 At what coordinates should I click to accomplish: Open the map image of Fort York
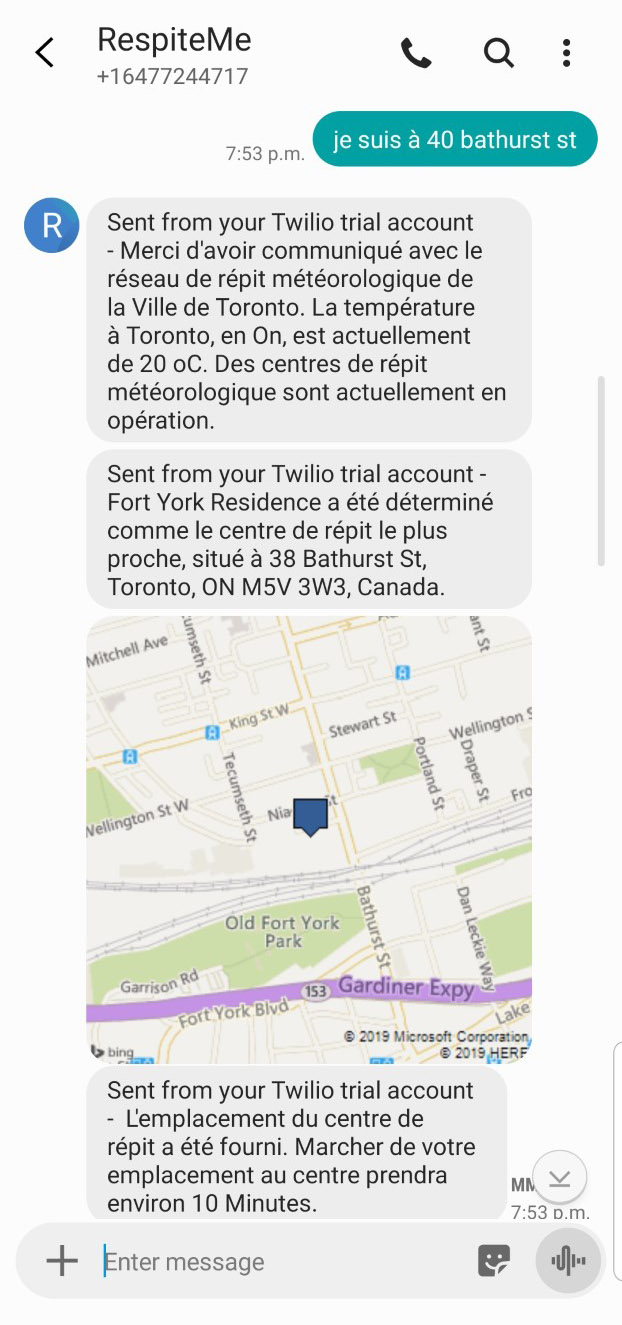coord(309,839)
